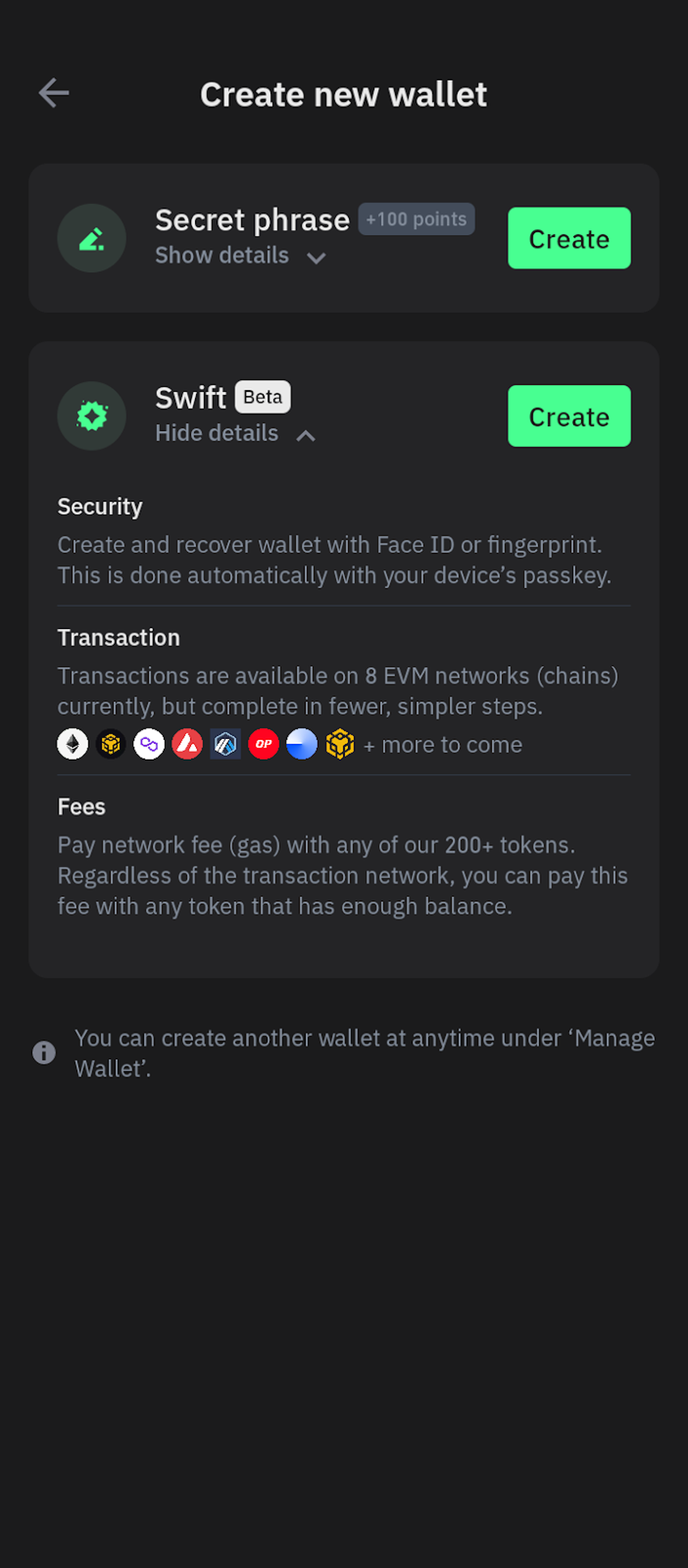The height and width of the screenshot is (1568, 688).
Task: Create a Secret phrase wallet
Action: pos(568,239)
